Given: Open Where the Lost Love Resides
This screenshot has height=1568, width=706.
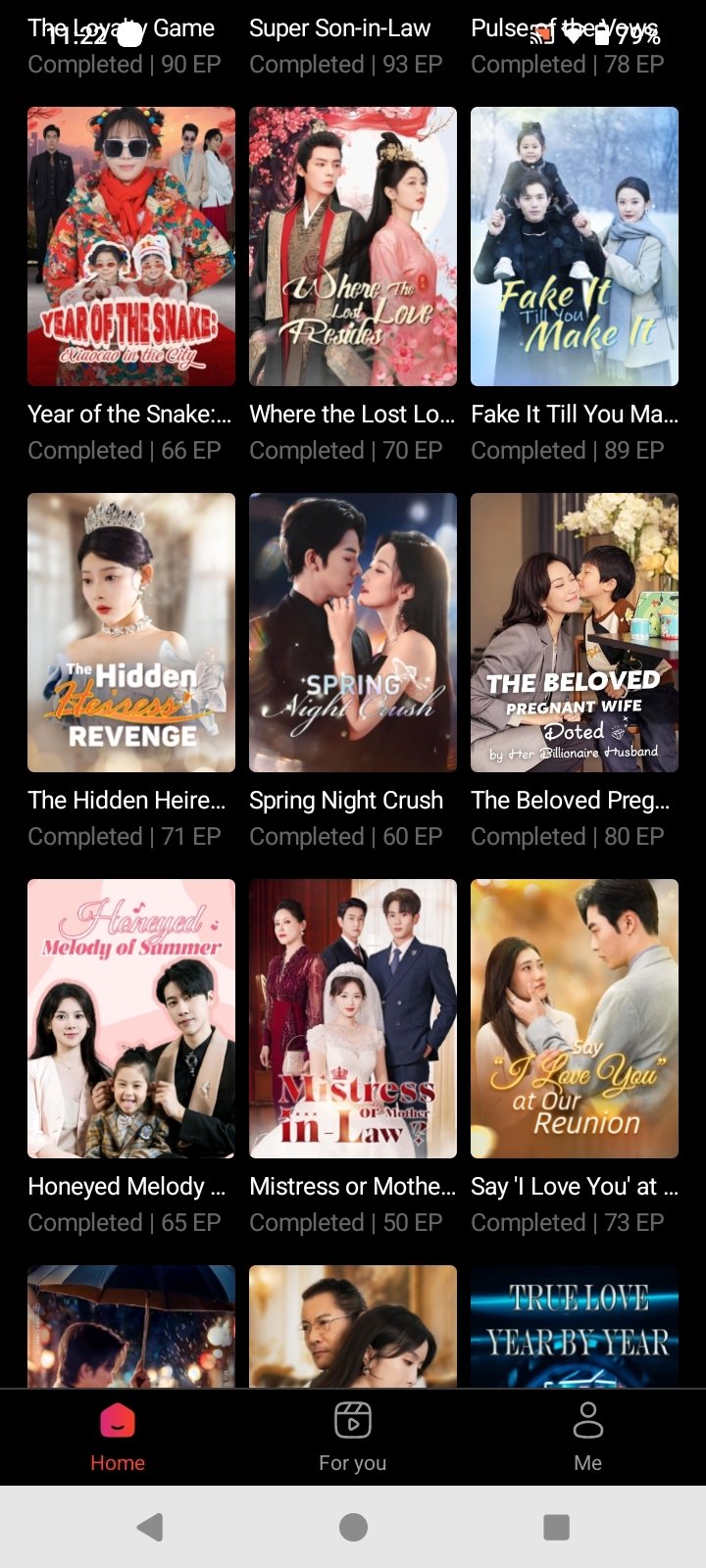Looking at the screenshot, I should coord(353,246).
